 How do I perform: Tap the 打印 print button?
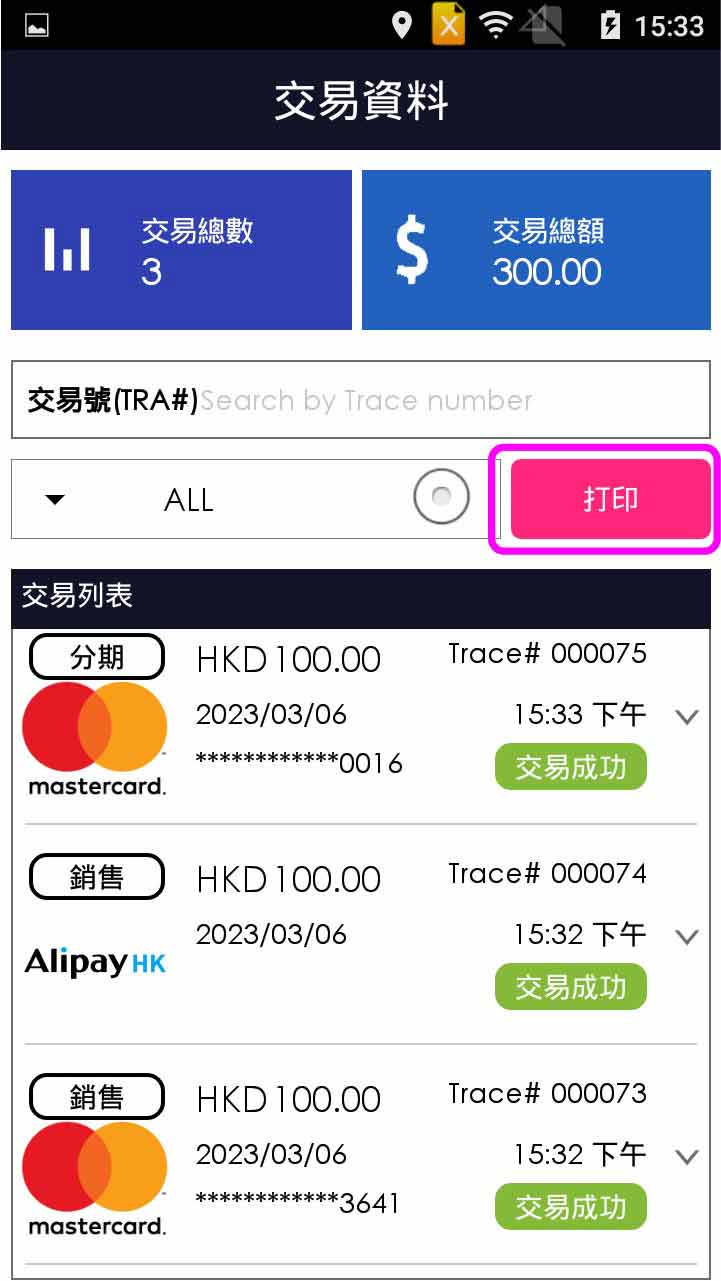pyautogui.click(x=610, y=499)
